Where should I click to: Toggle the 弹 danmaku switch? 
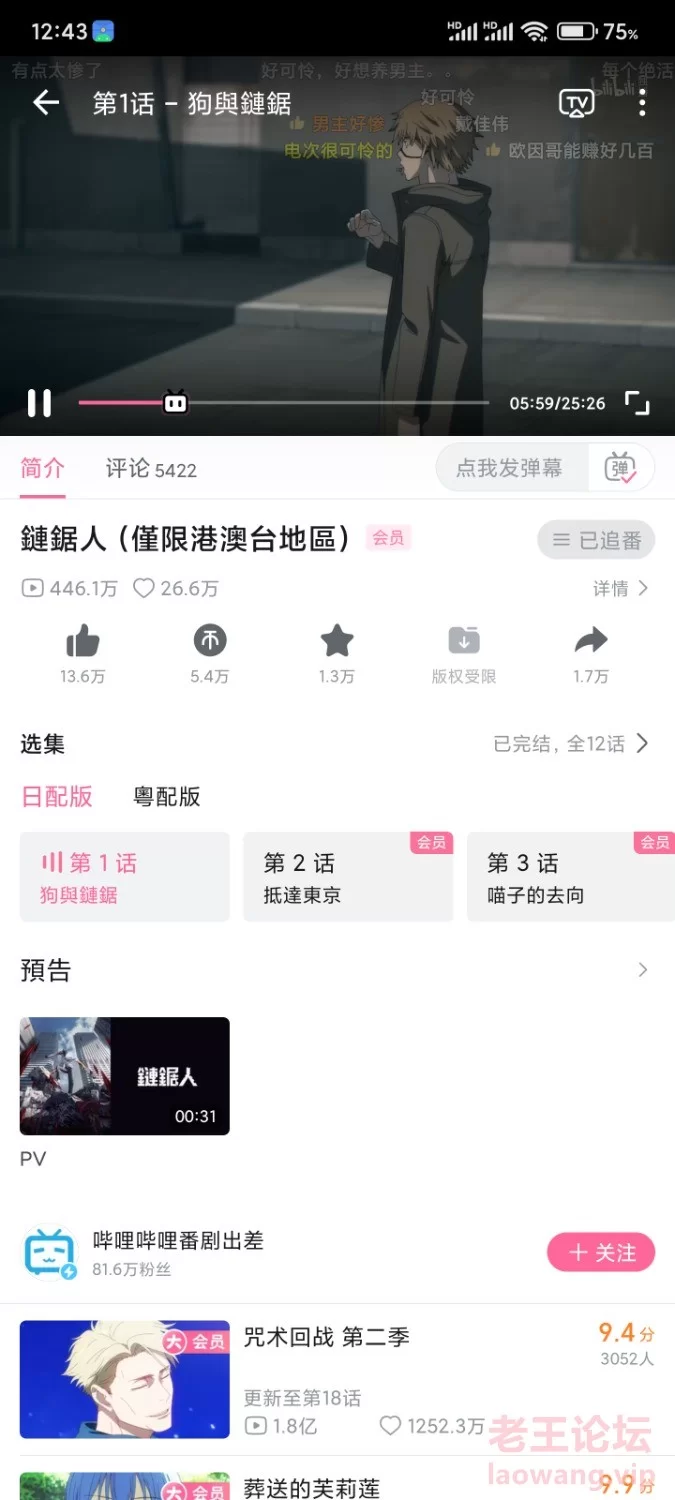(x=622, y=468)
